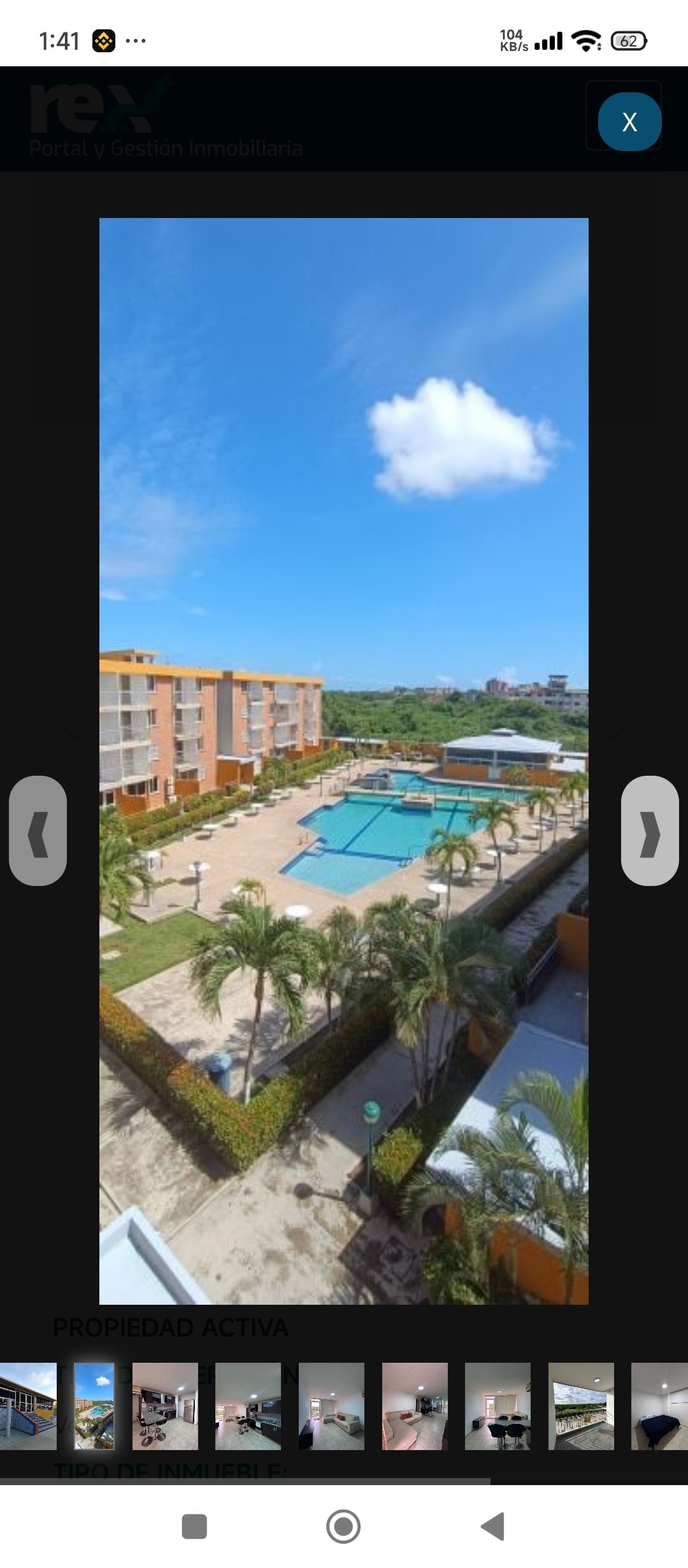Screen dimensions: 688x1568
Task: Return to the home screen
Action: [x=343, y=1527]
